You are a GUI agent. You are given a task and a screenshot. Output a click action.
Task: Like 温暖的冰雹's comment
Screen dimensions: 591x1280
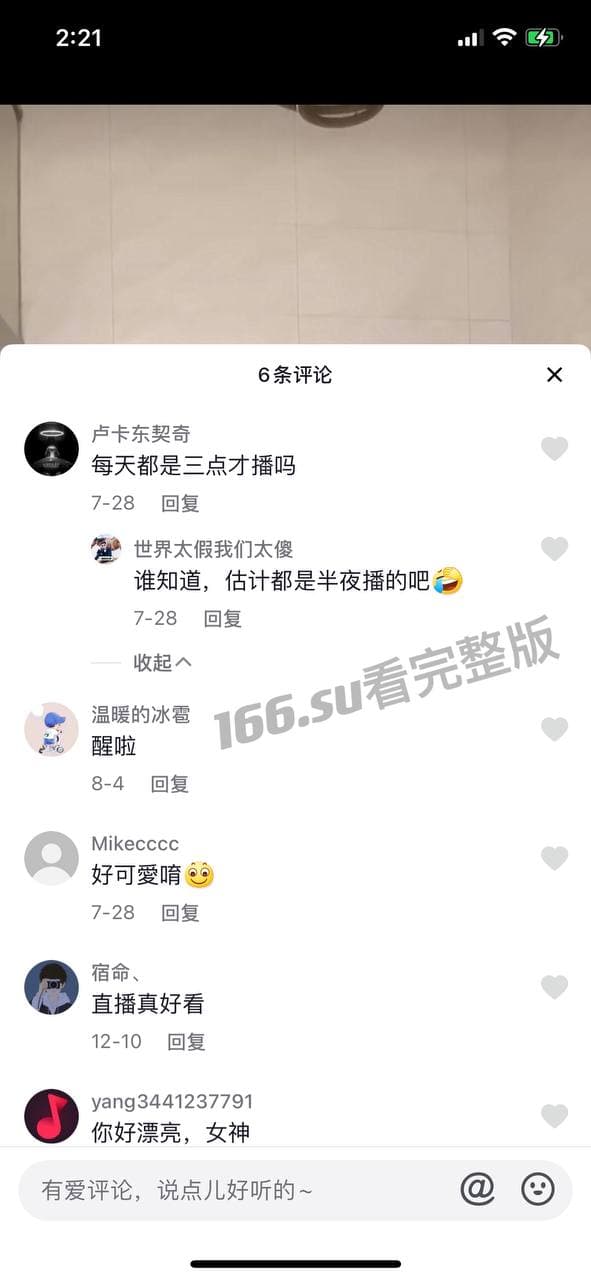(x=554, y=729)
